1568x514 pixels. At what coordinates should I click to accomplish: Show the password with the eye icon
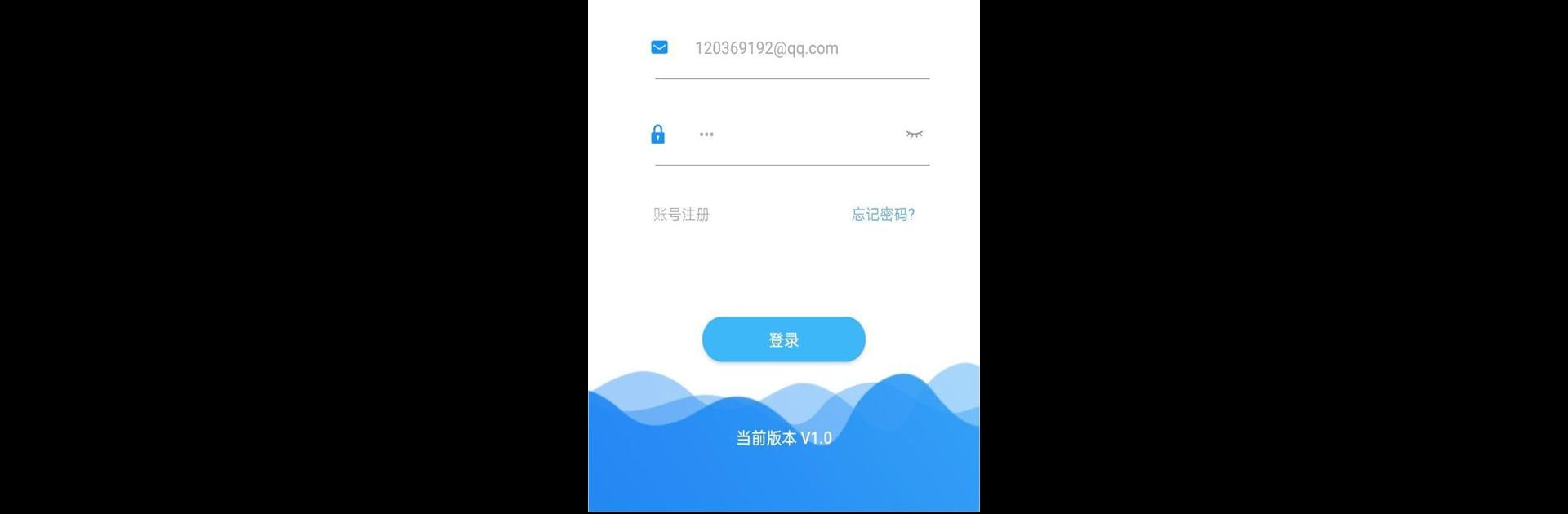click(914, 134)
